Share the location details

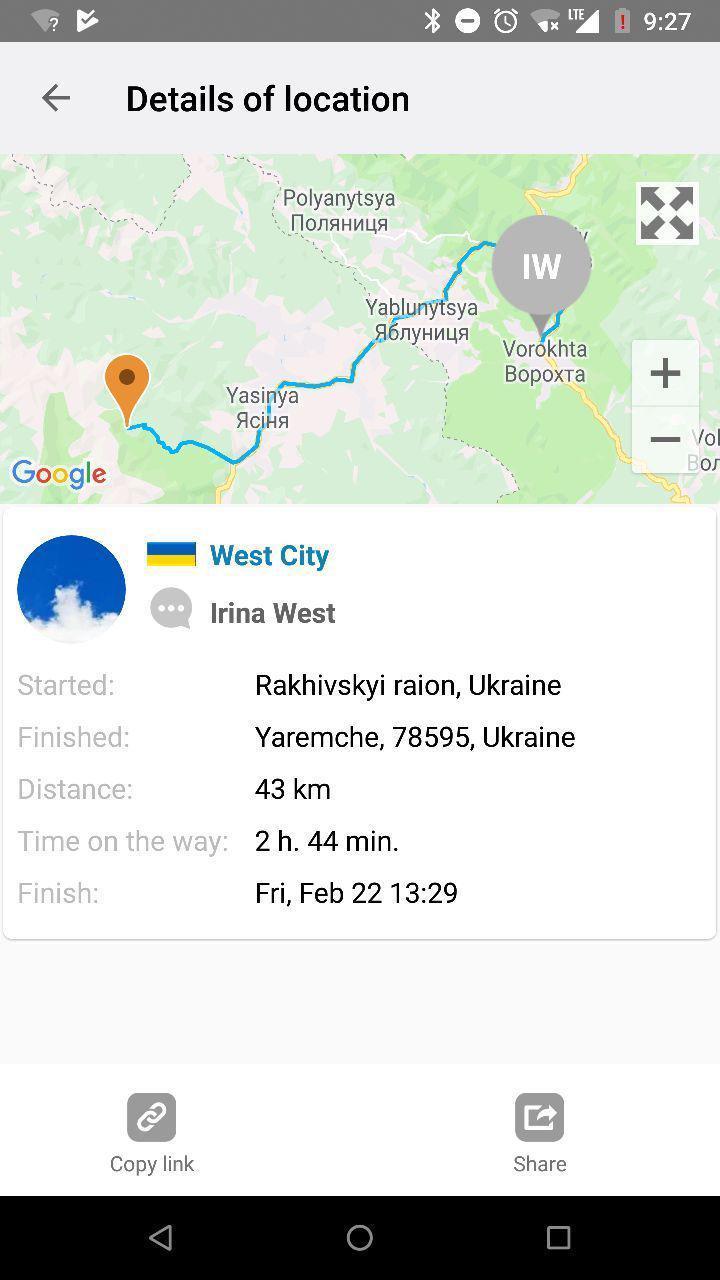click(x=540, y=1133)
